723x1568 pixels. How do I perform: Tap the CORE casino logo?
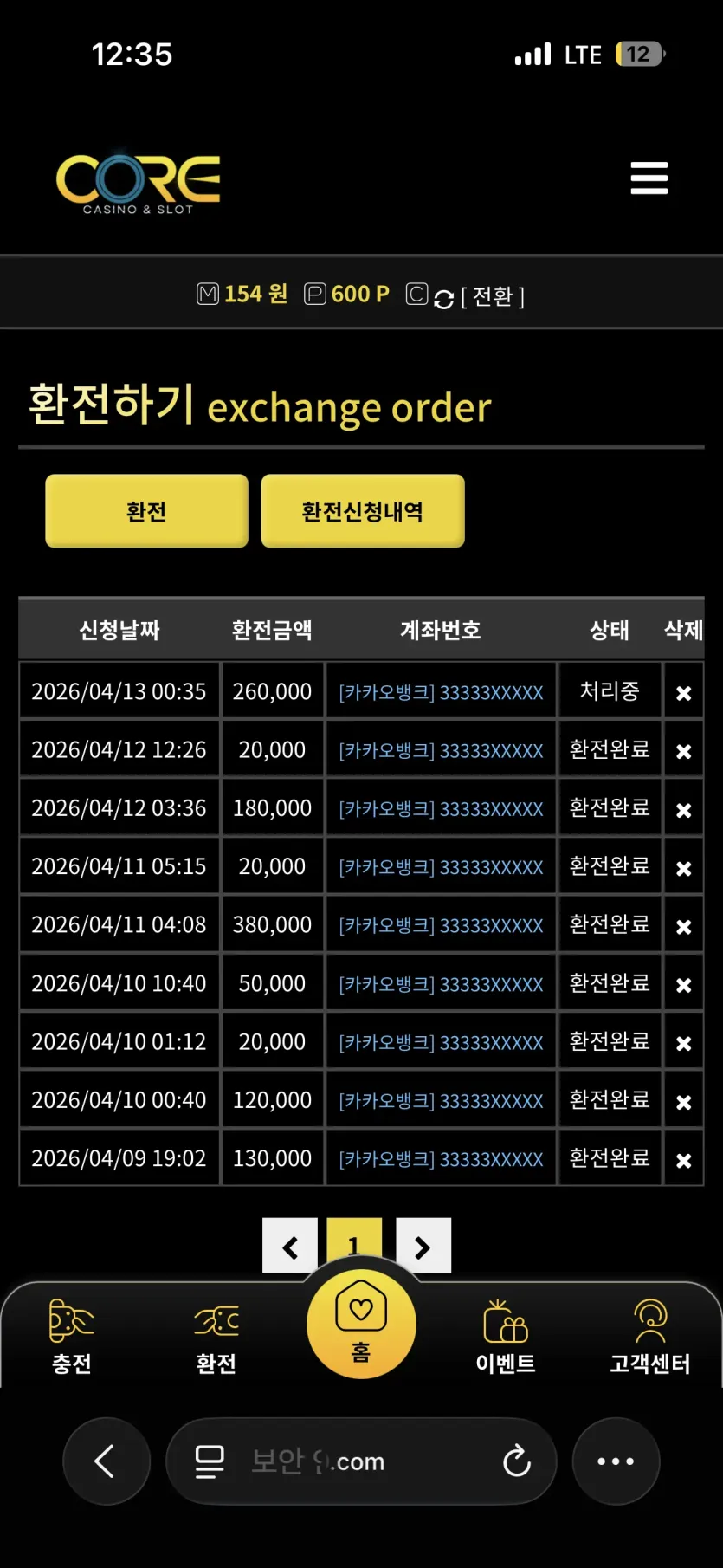coord(138,183)
